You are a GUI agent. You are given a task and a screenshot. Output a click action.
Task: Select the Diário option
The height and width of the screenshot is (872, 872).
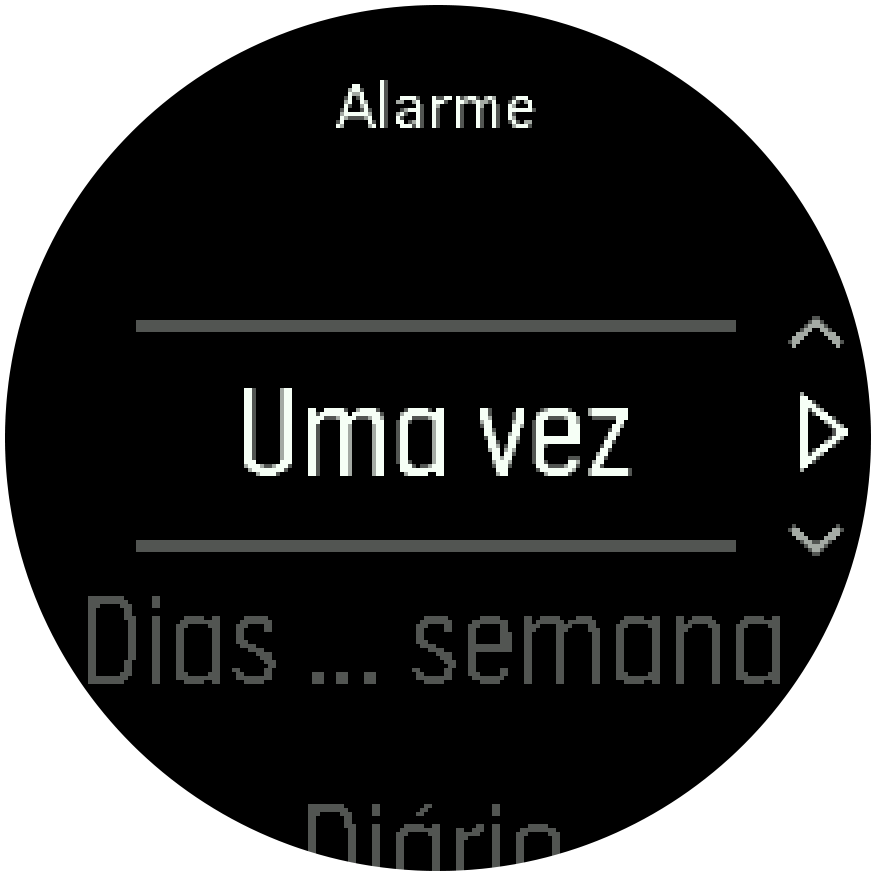[x=432, y=836]
